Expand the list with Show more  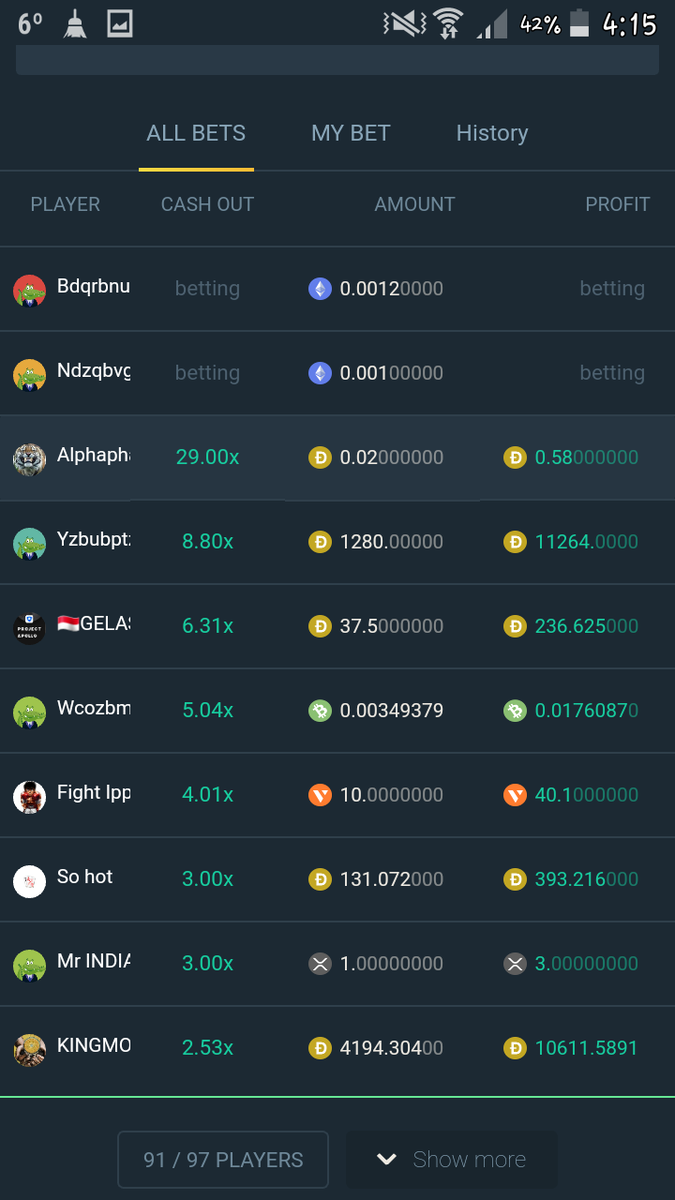(451, 1159)
